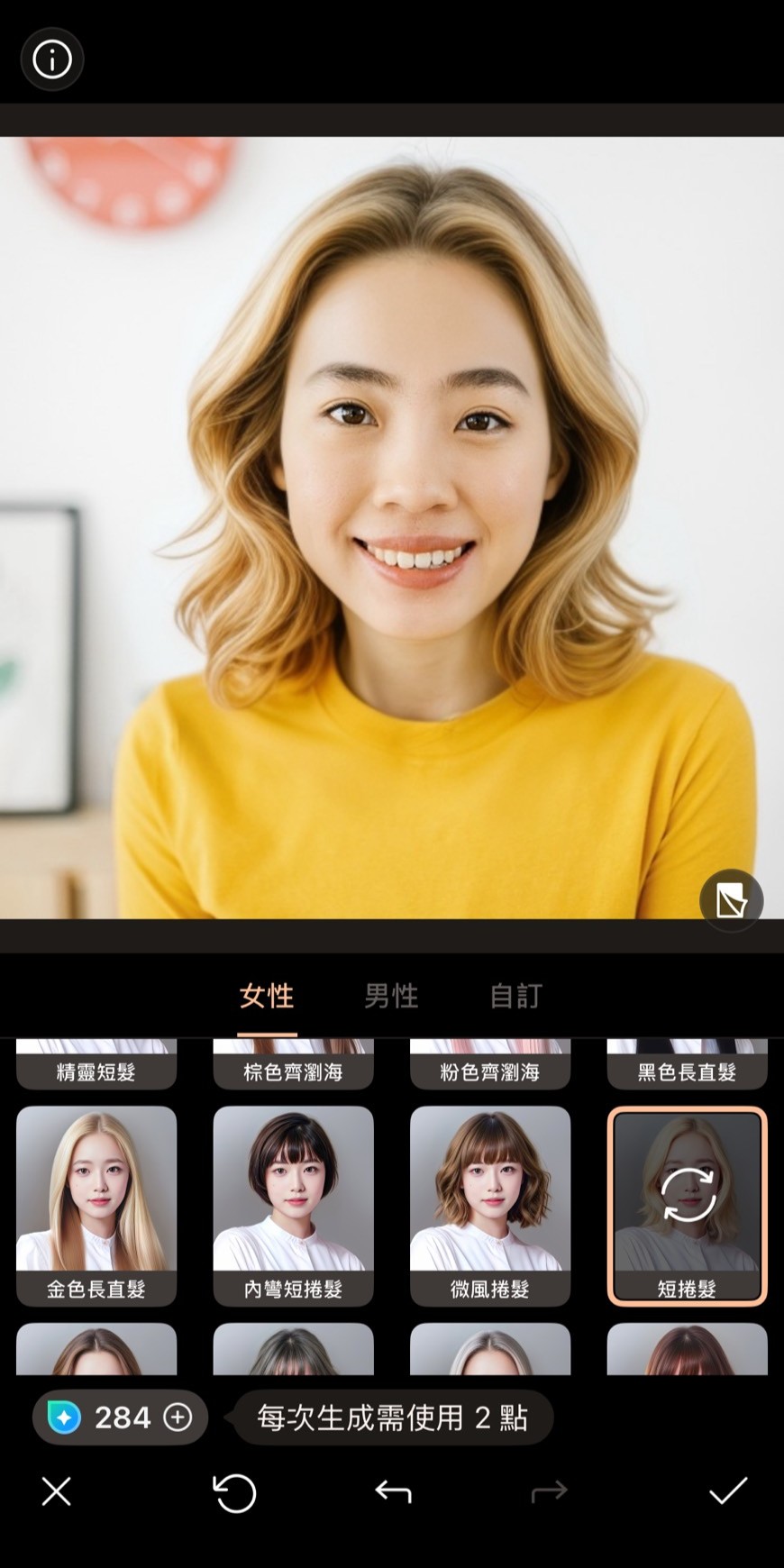Select the 女性 tab
The height and width of the screenshot is (1568, 784).
267,996
